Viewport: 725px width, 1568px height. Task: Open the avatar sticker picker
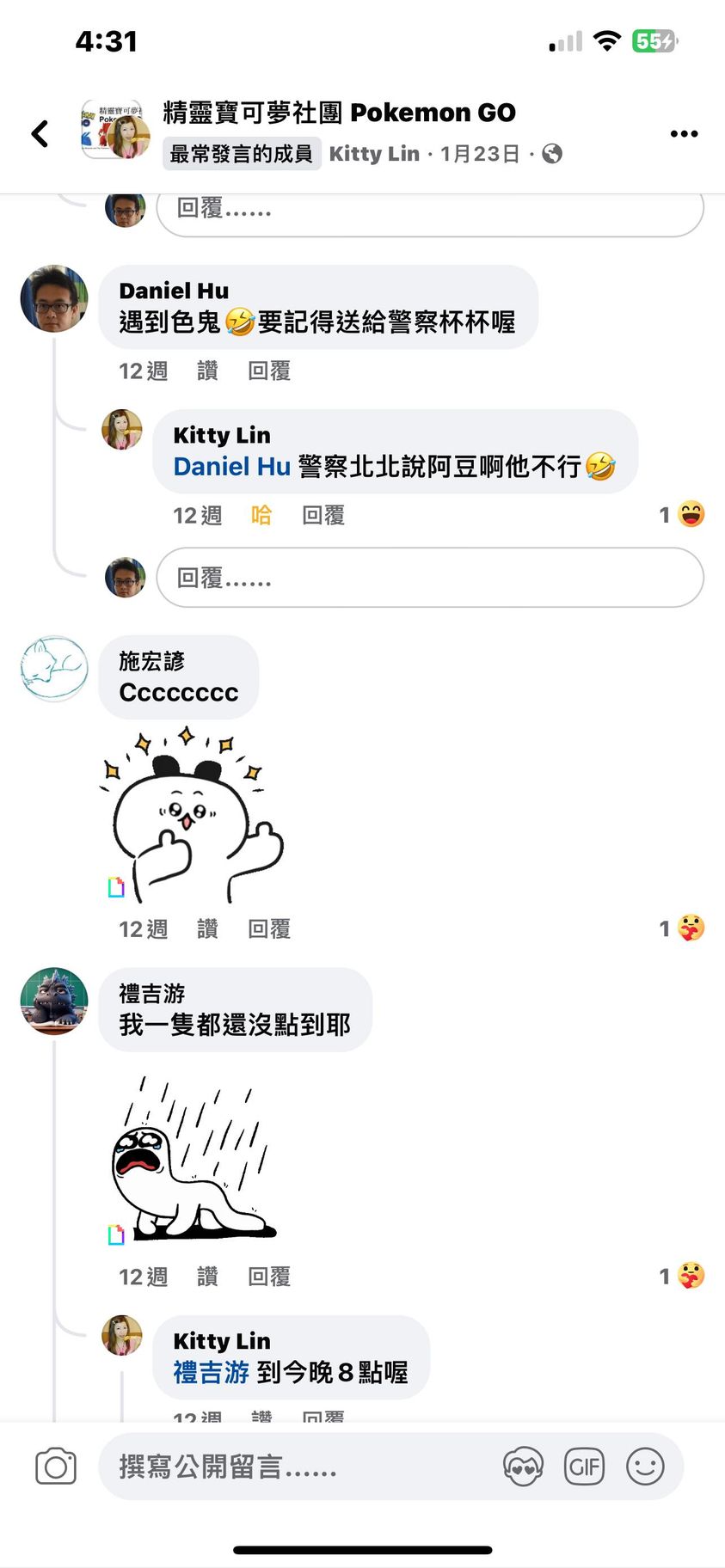(523, 1467)
